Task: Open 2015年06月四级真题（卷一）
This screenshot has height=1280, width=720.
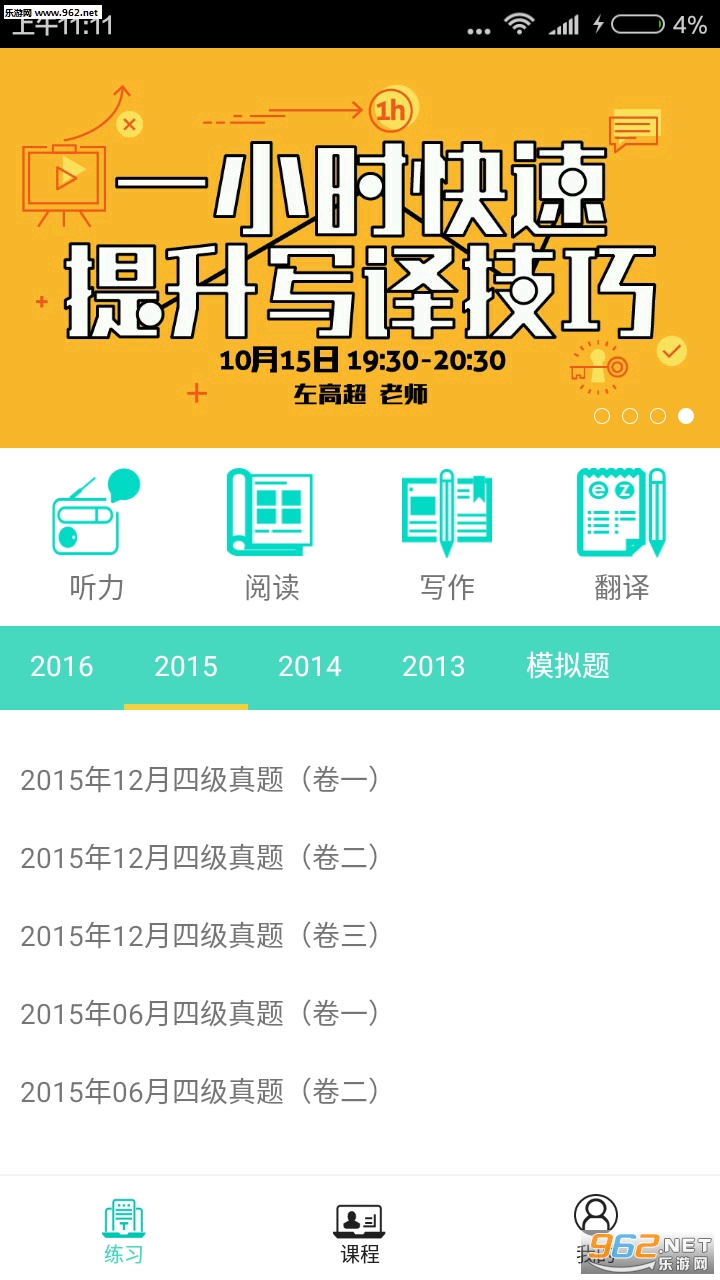Action: click(360, 1013)
